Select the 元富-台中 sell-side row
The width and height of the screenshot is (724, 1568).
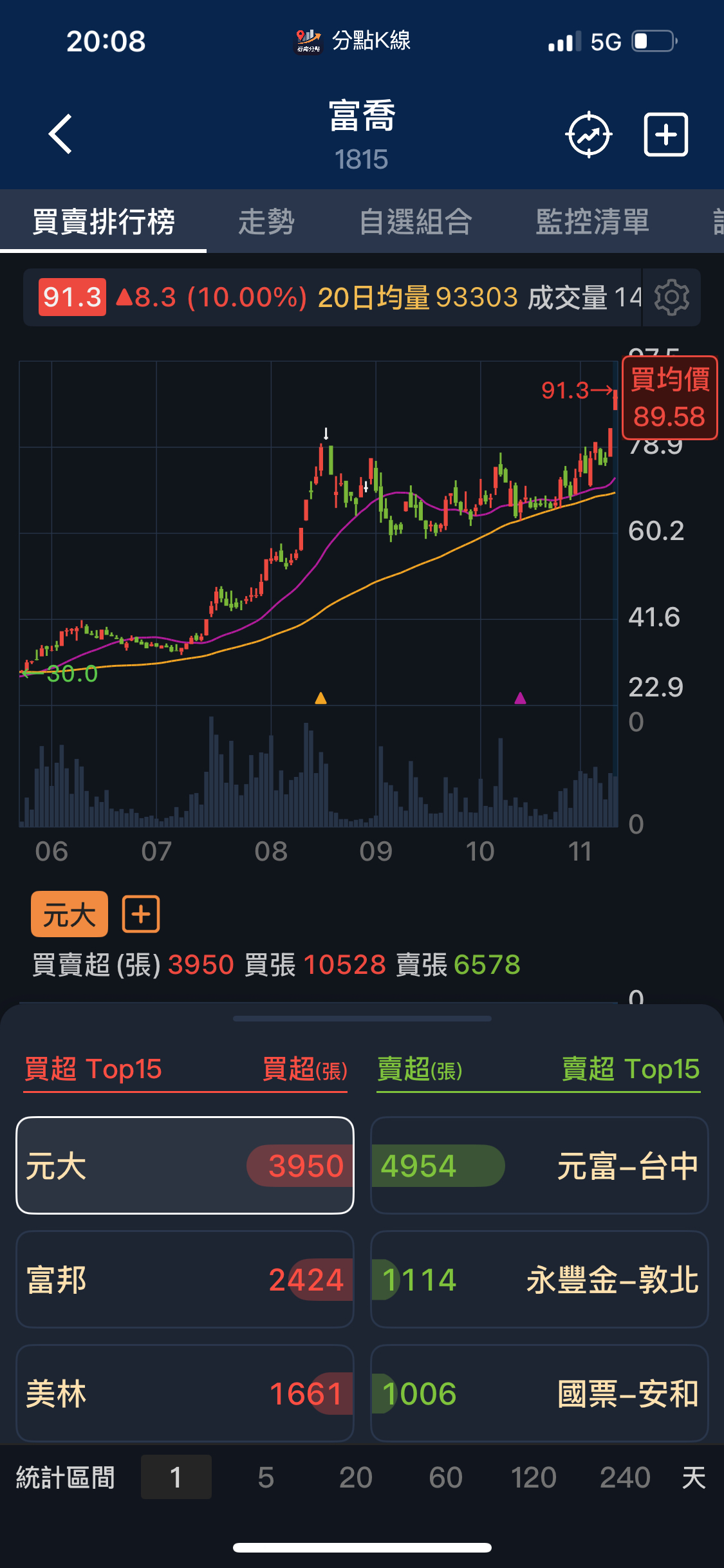[539, 1165]
